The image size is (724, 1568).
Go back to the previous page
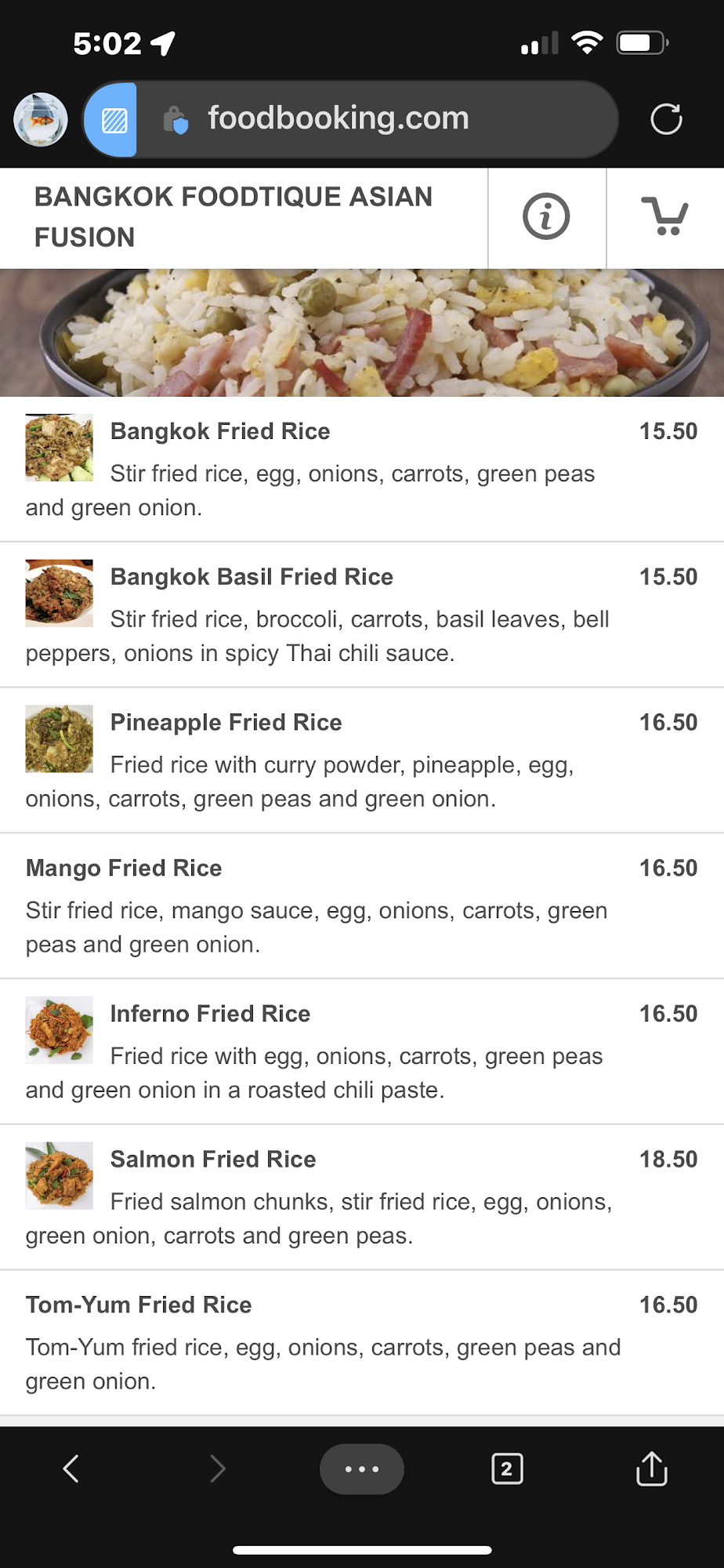pos(71,1468)
